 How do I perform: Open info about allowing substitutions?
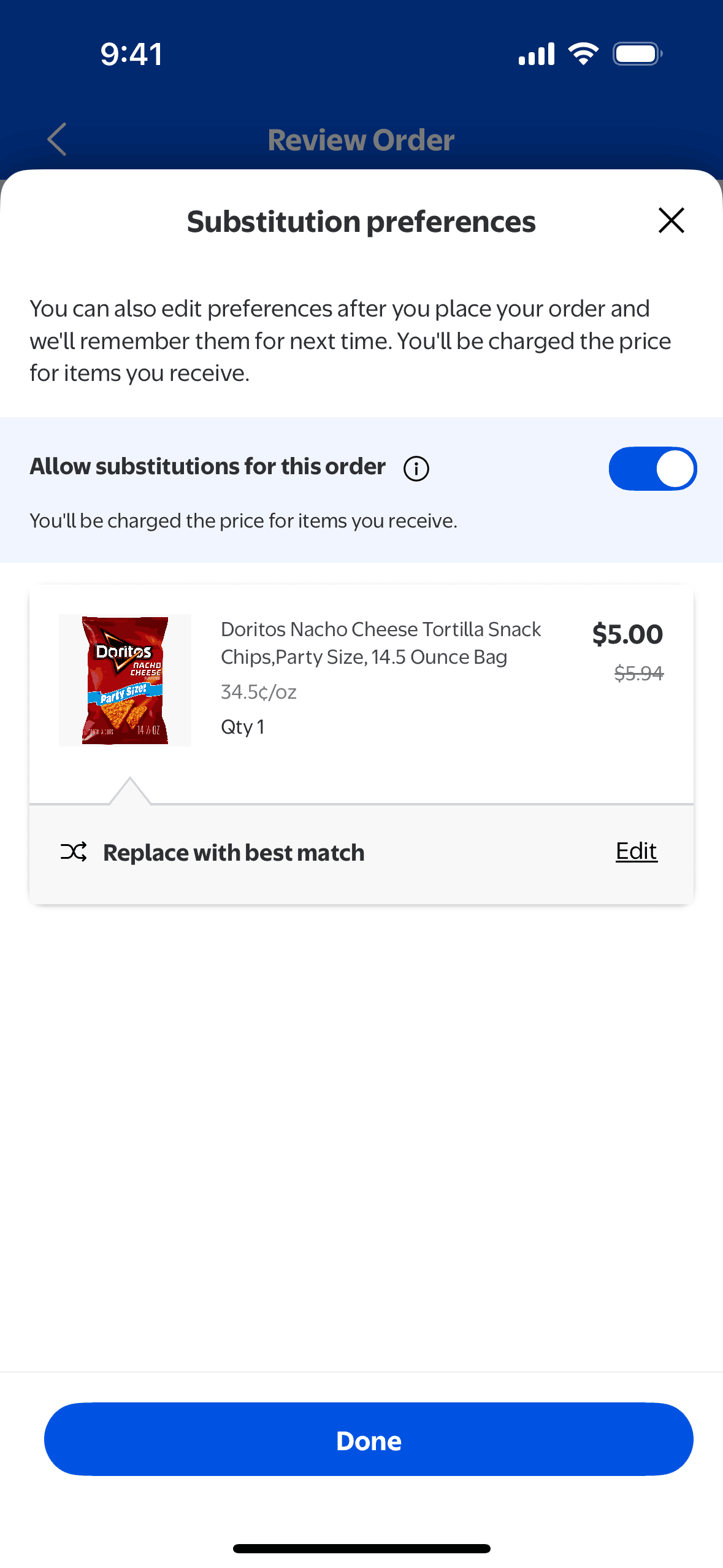[416, 469]
